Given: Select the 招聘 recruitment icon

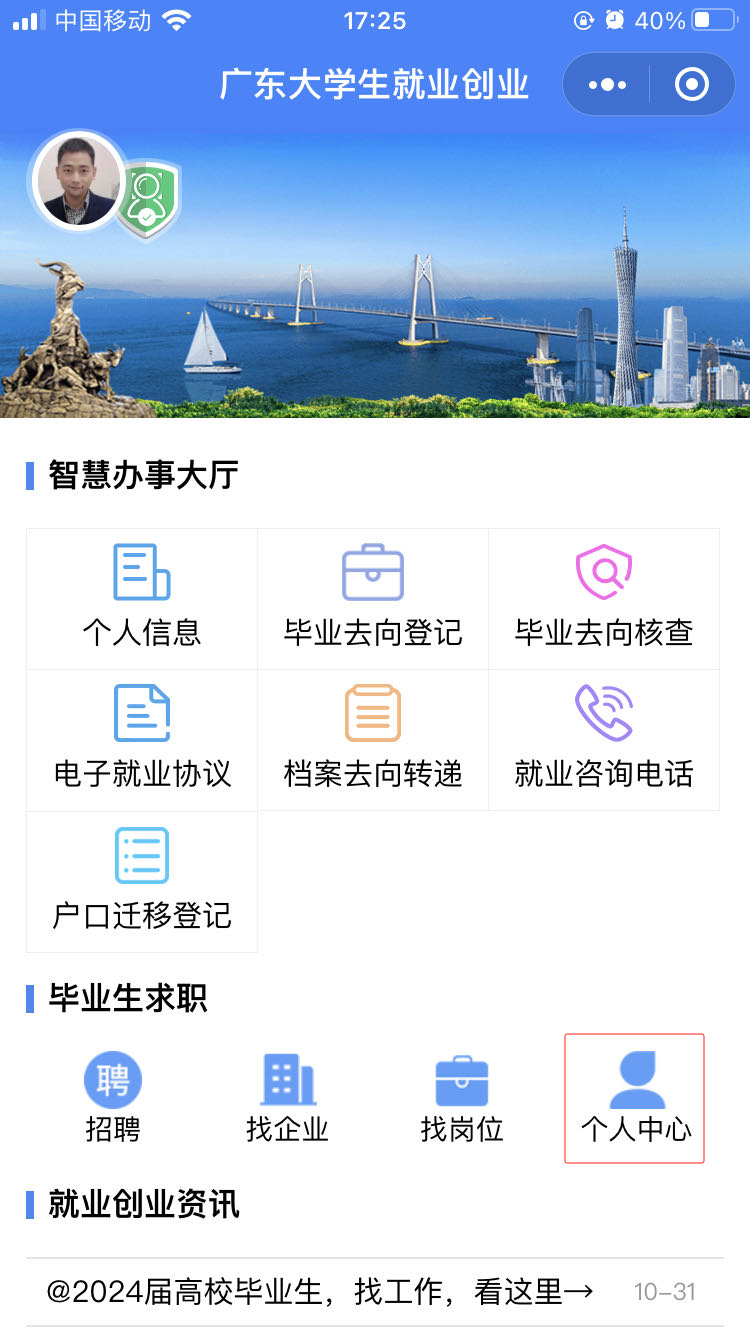Looking at the screenshot, I should coord(113,1097).
